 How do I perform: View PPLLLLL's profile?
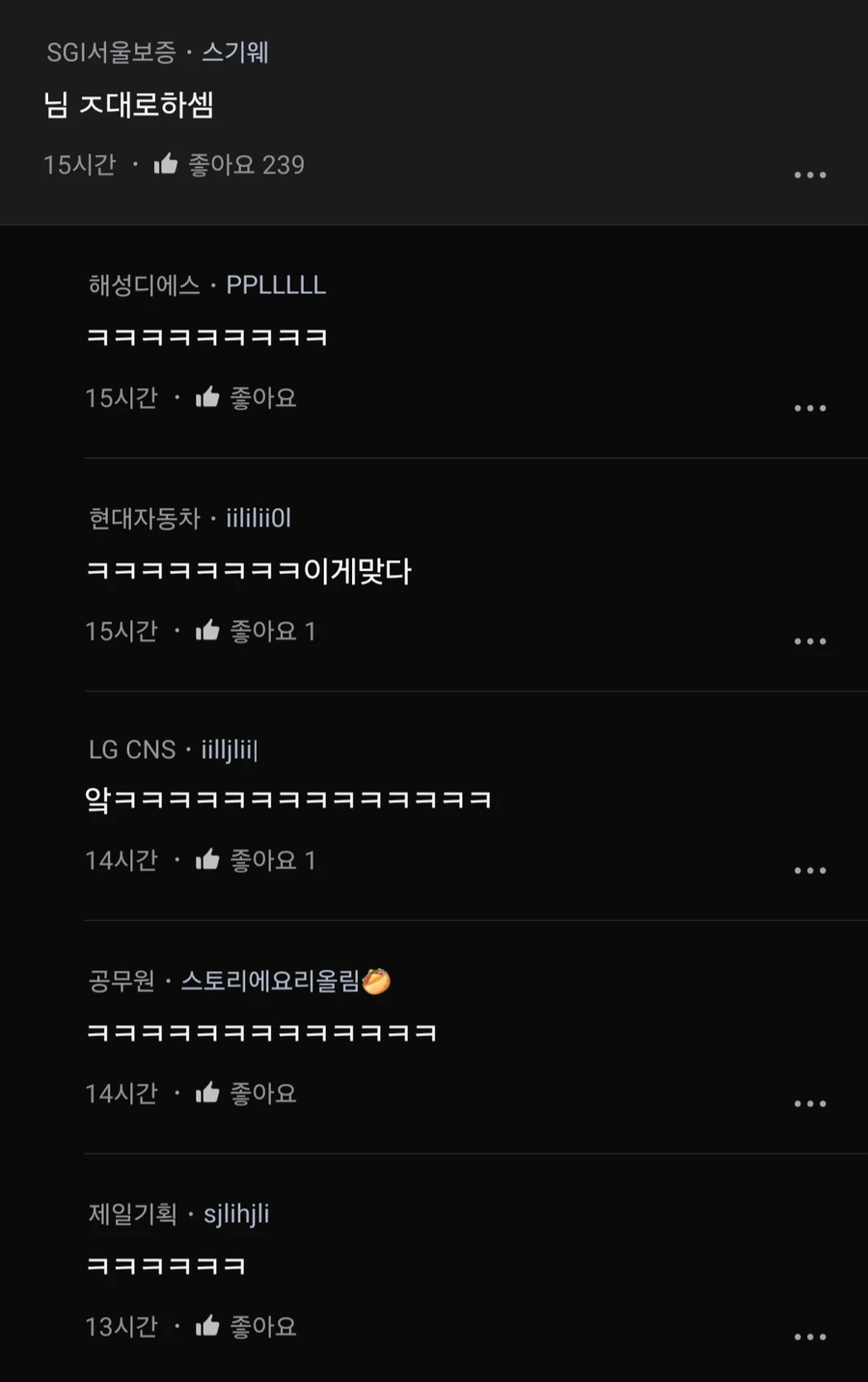(x=276, y=285)
